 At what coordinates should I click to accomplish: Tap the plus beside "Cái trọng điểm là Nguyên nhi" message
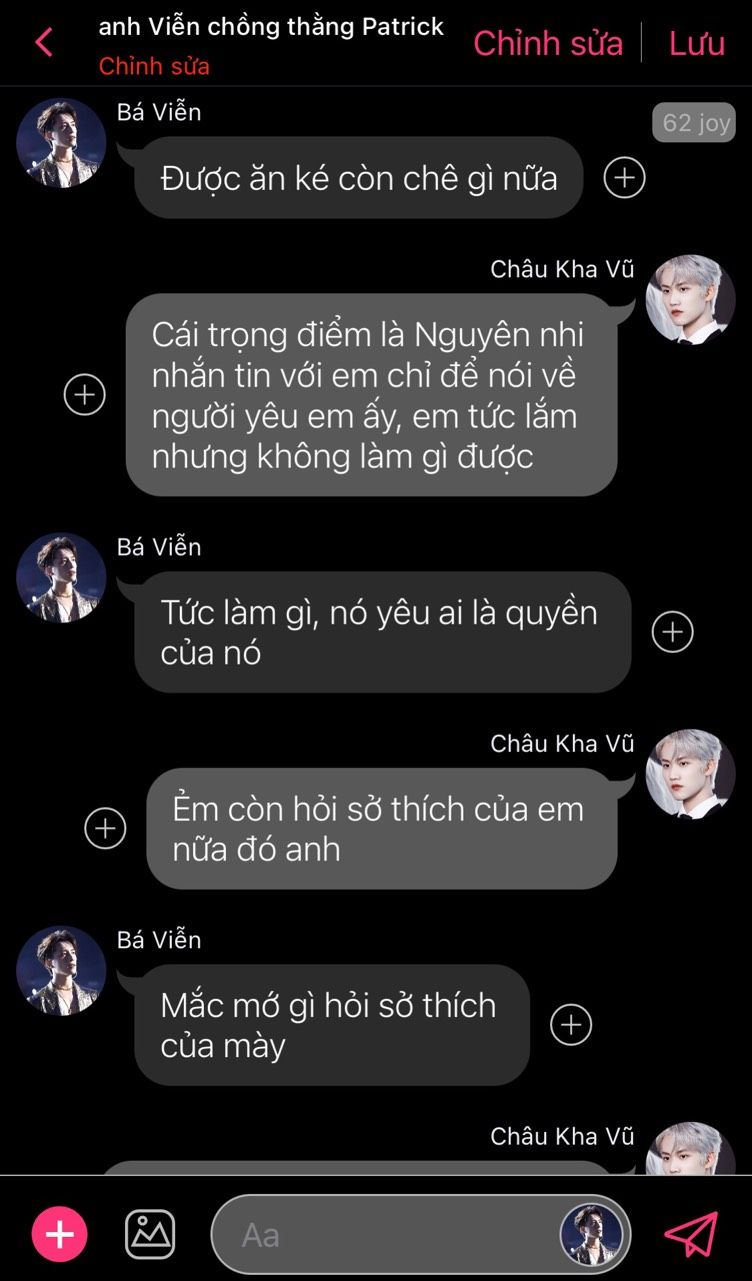coord(85,394)
